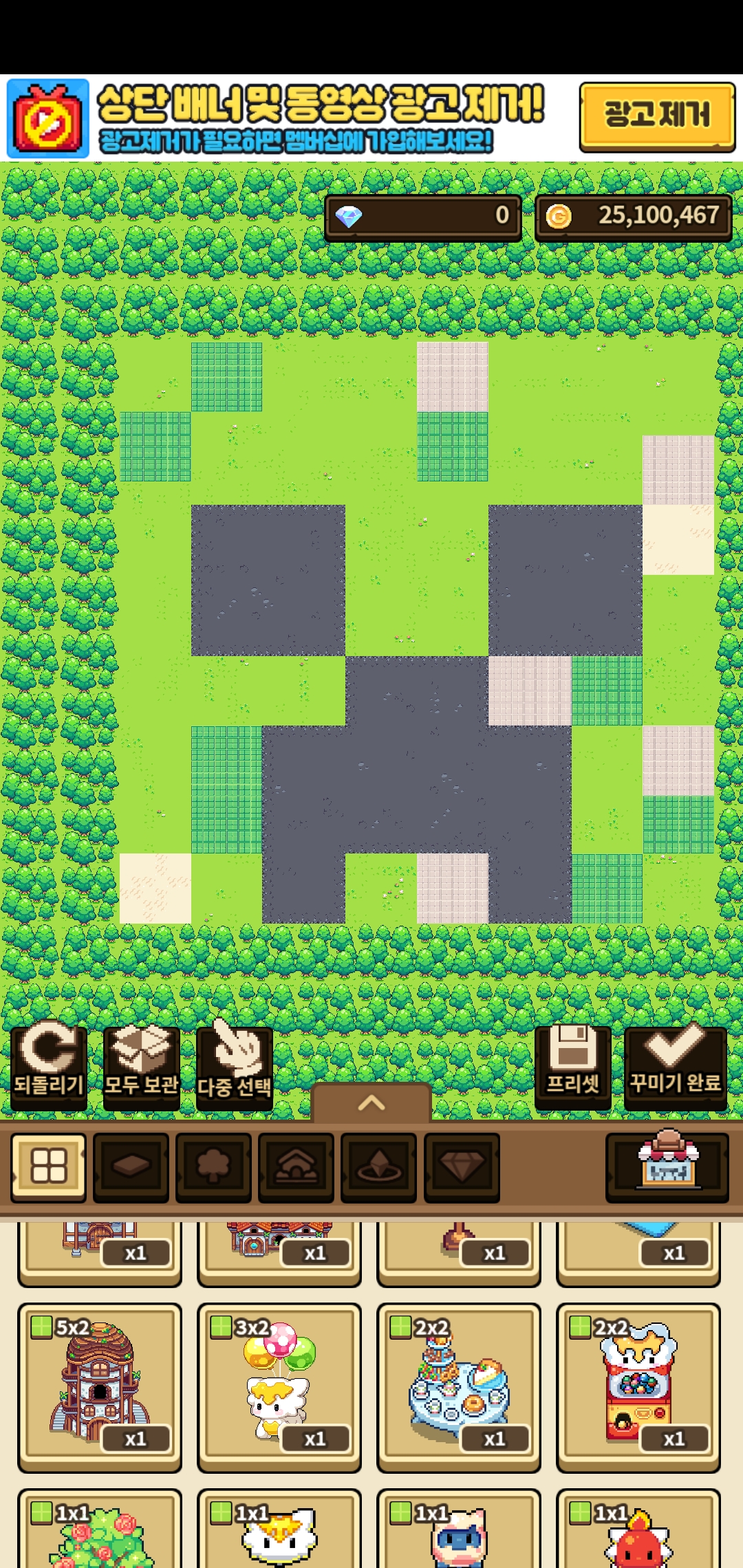Screen dimensions: 743x1568
Task: Switch to the building category tab
Action: [296, 1166]
